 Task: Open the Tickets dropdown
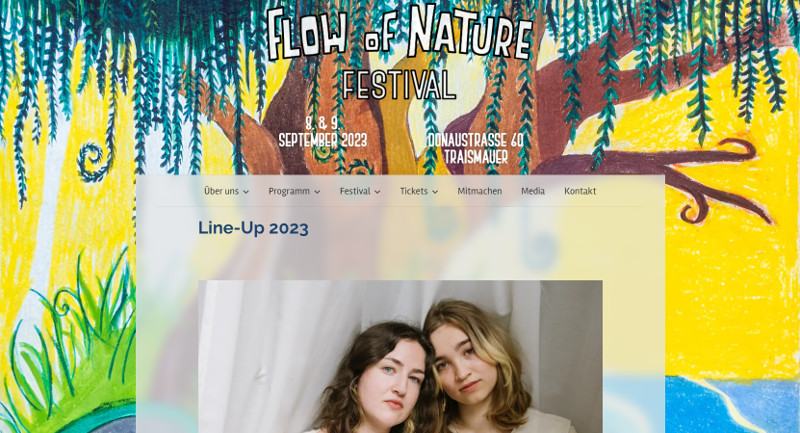(x=419, y=191)
